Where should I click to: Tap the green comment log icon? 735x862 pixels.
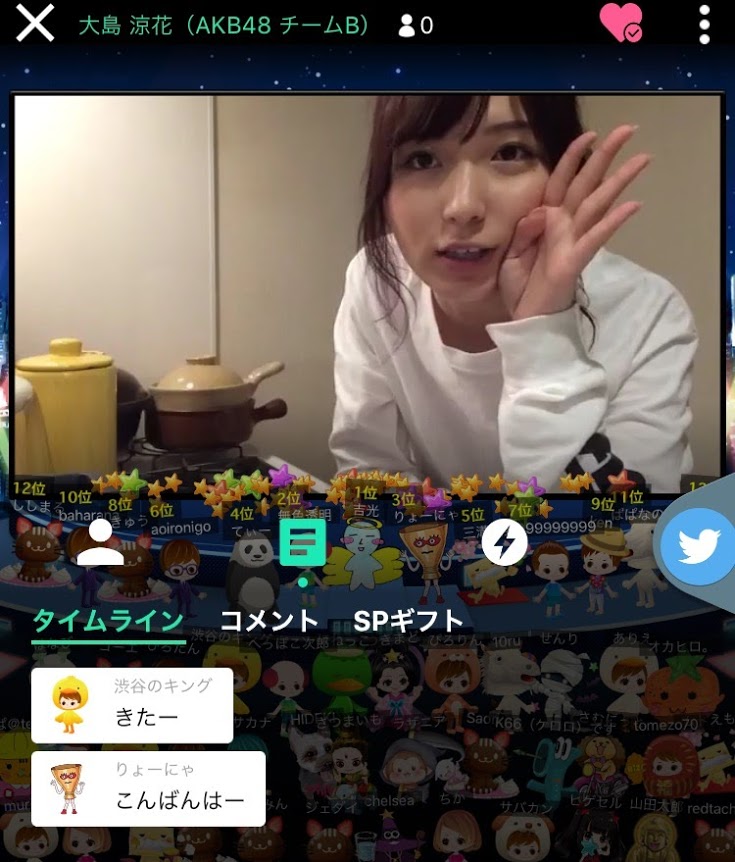click(302, 542)
